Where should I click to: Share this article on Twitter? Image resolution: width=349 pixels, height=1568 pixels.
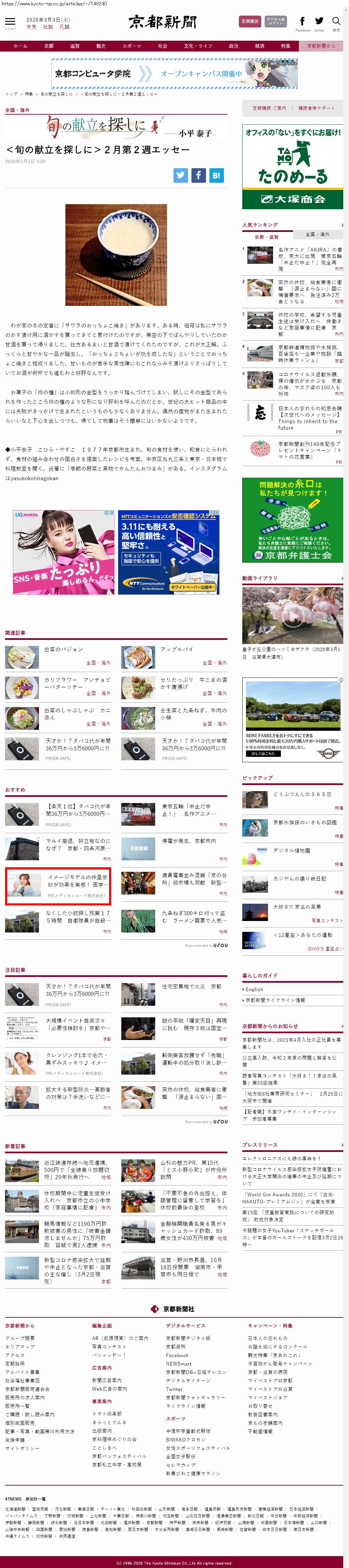[181, 175]
